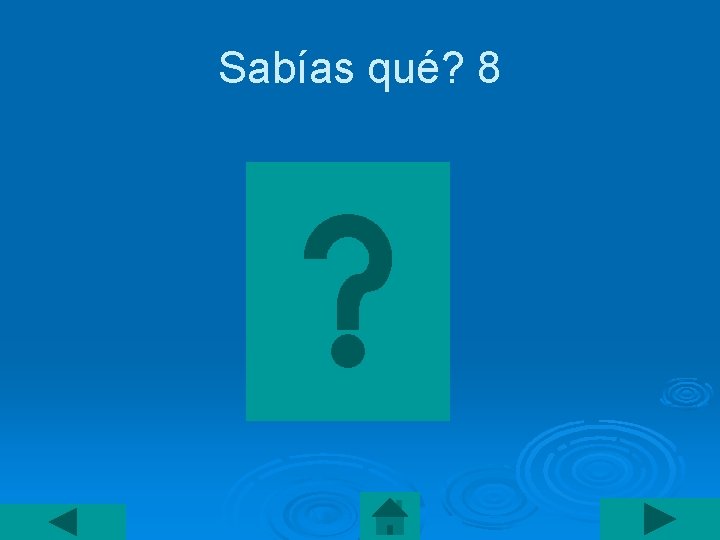
Task: Go to the previous slide arrow
Action: pos(63,522)
